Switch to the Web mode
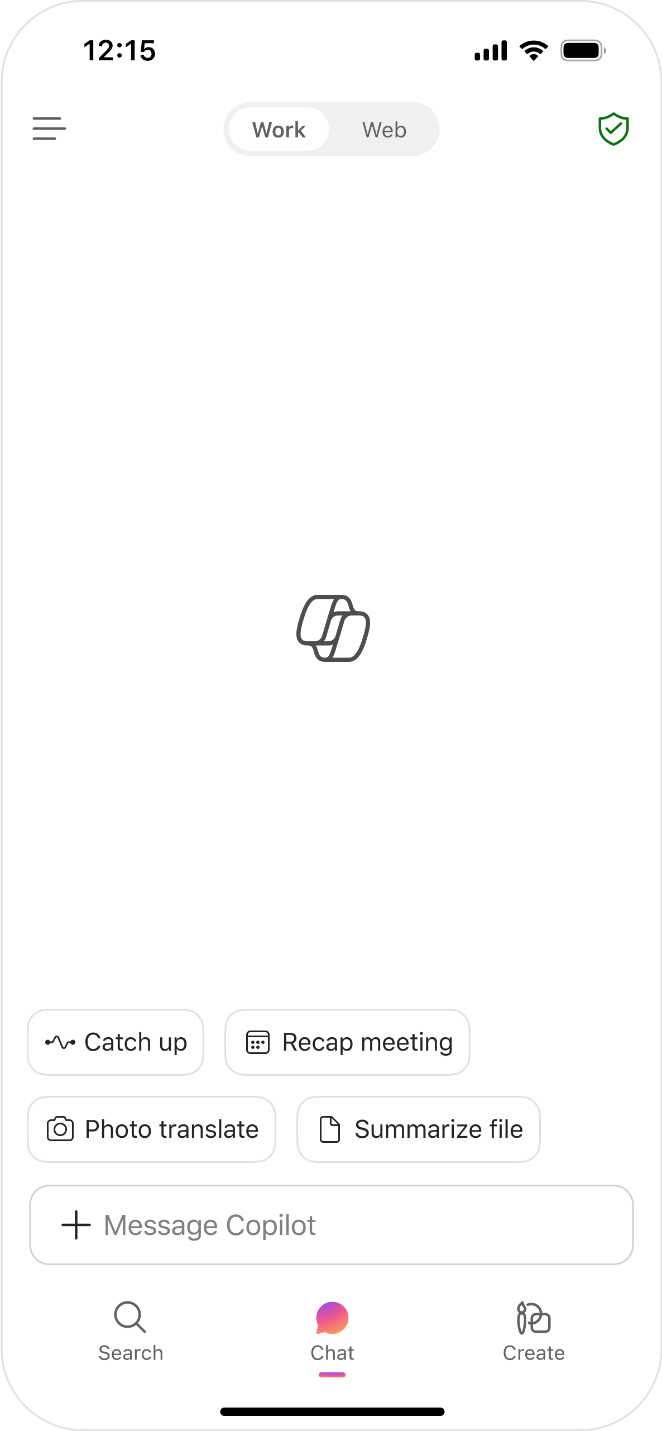 [x=384, y=130]
